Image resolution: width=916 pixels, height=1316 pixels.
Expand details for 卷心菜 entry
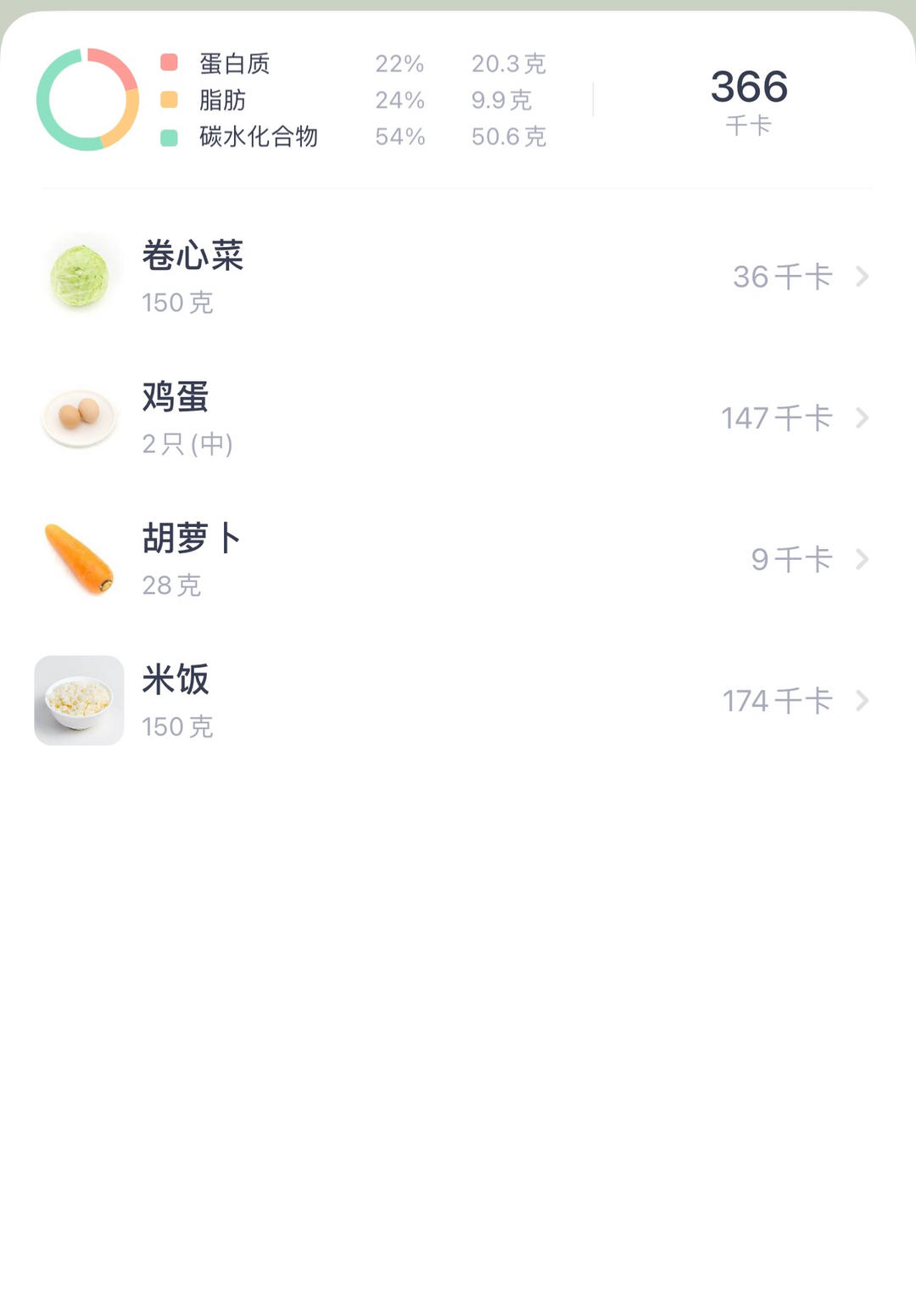pos(863,276)
